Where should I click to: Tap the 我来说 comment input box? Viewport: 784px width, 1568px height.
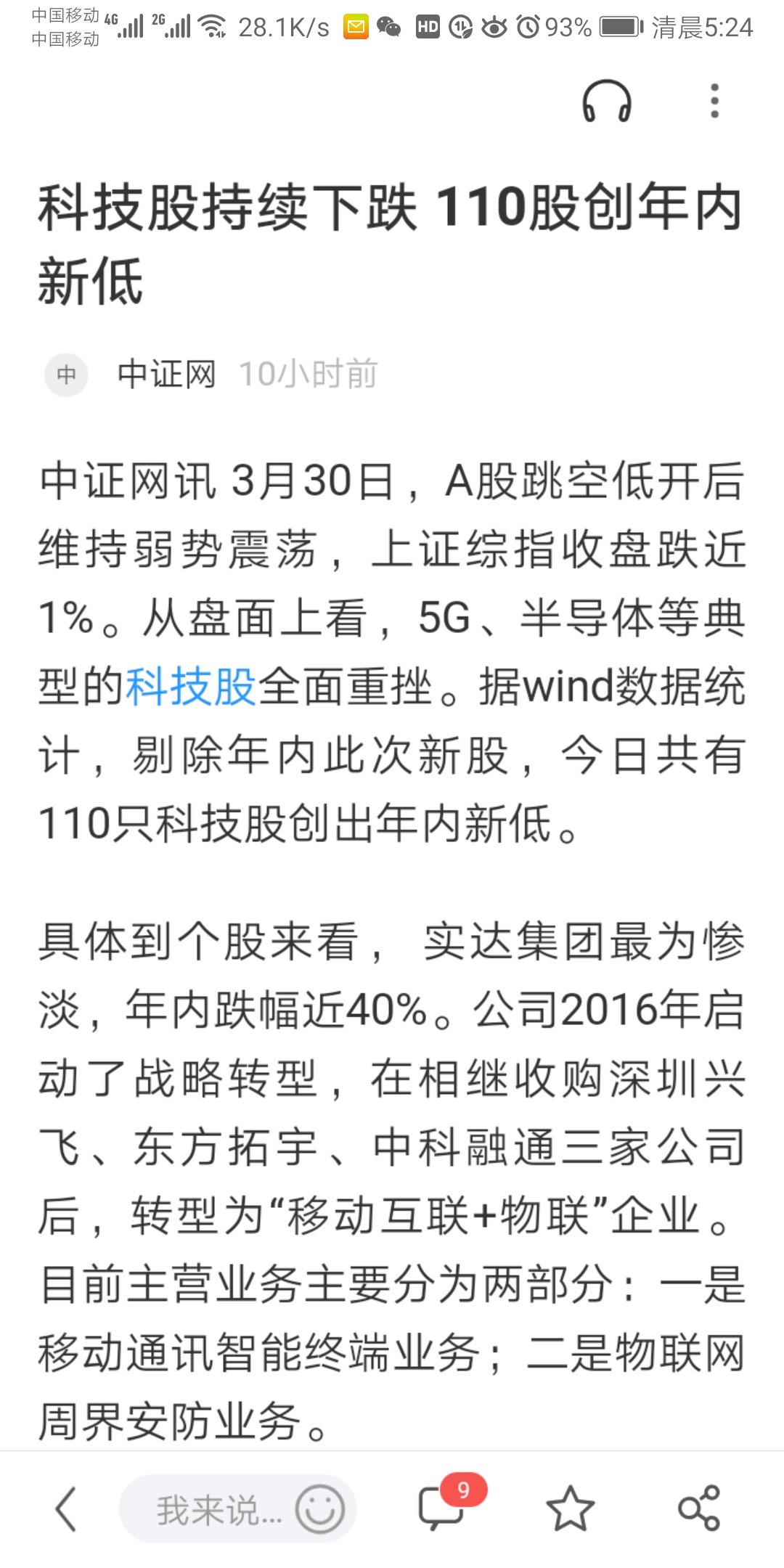click(x=211, y=1510)
